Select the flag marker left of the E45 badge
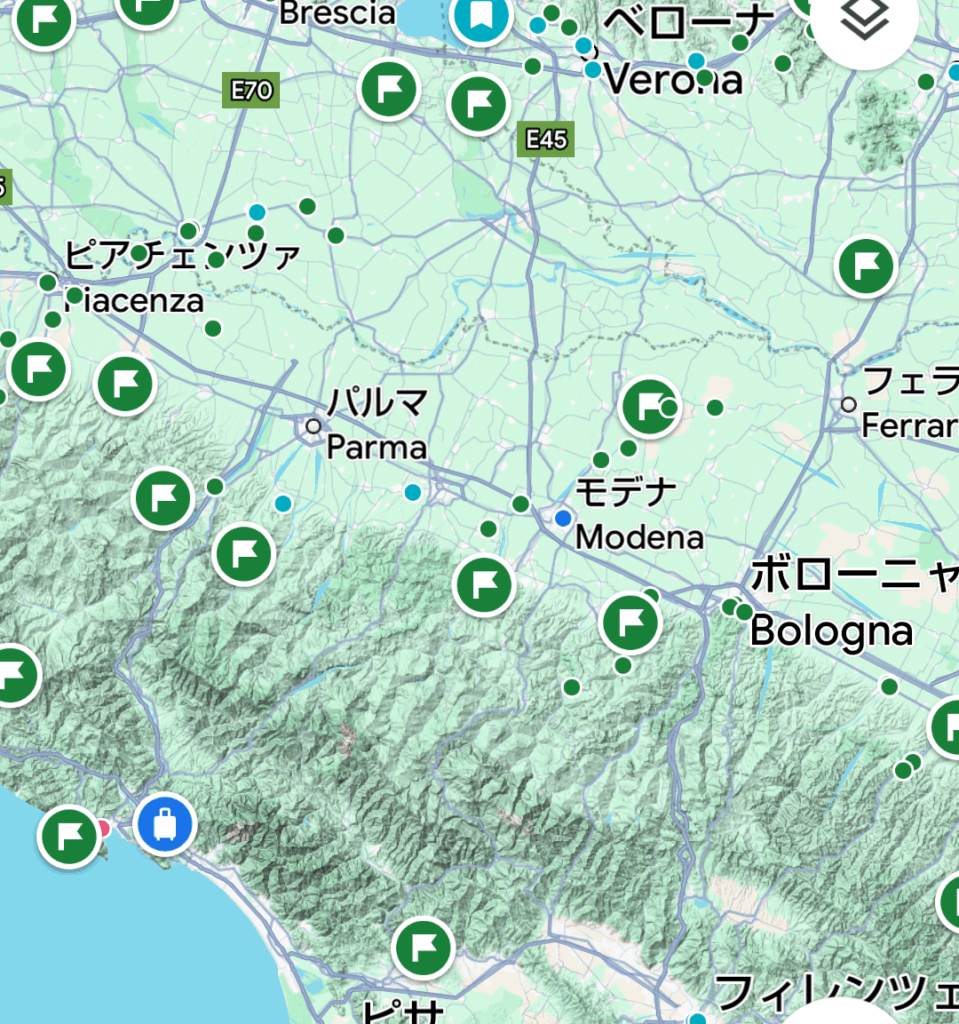 coord(479,105)
